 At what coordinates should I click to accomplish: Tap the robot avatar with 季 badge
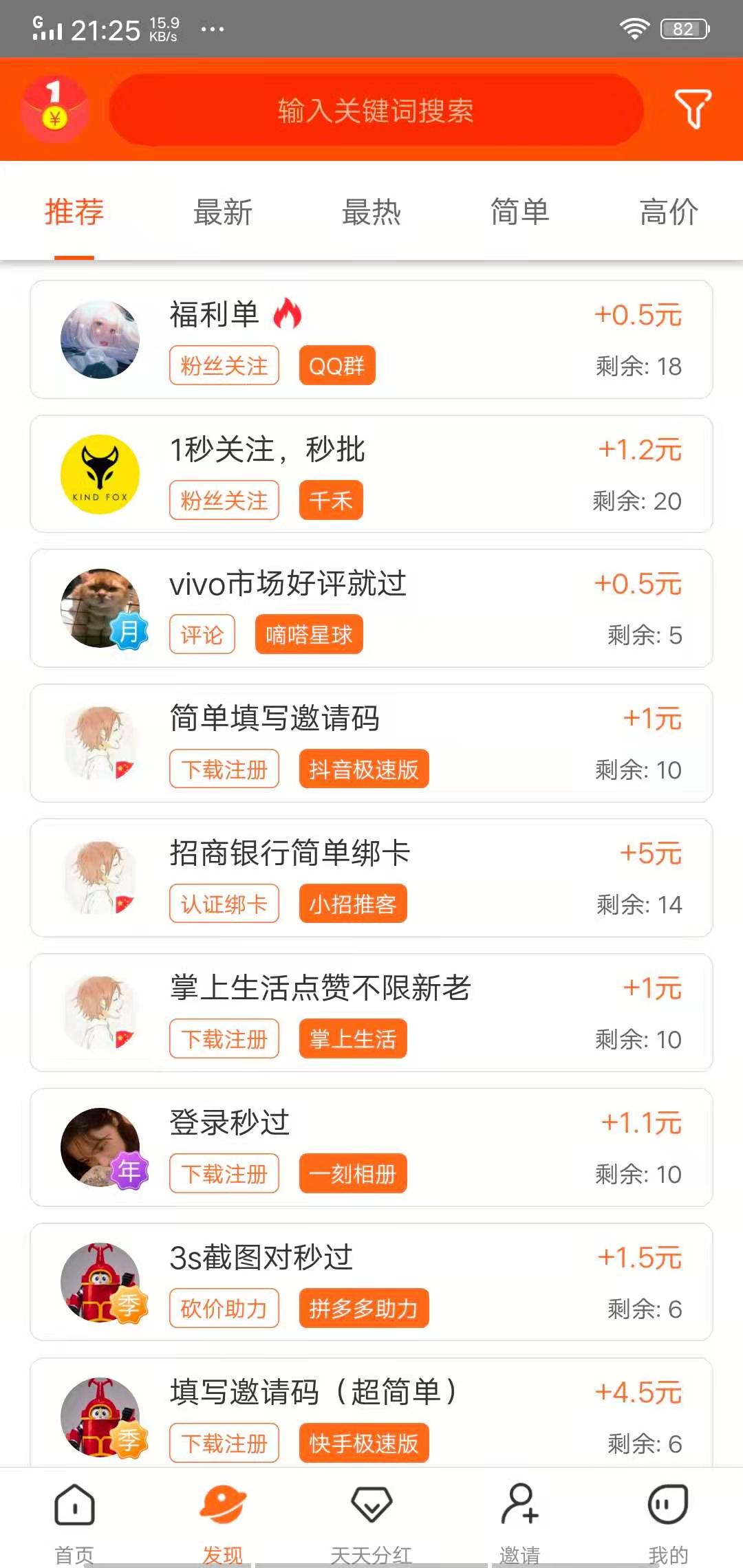(x=100, y=1283)
